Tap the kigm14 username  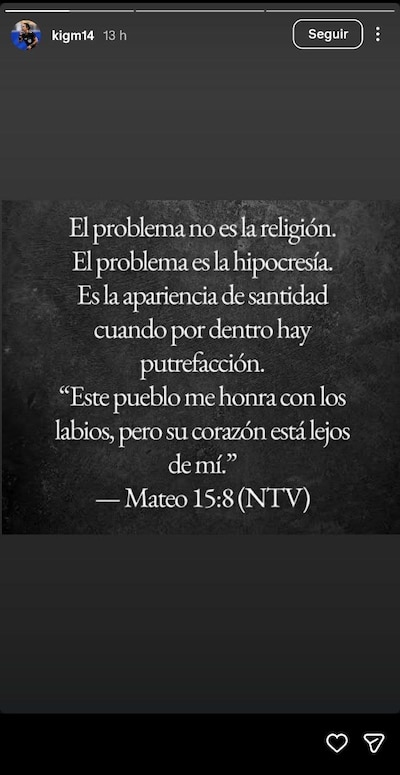pyautogui.click(x=73, y=36)
